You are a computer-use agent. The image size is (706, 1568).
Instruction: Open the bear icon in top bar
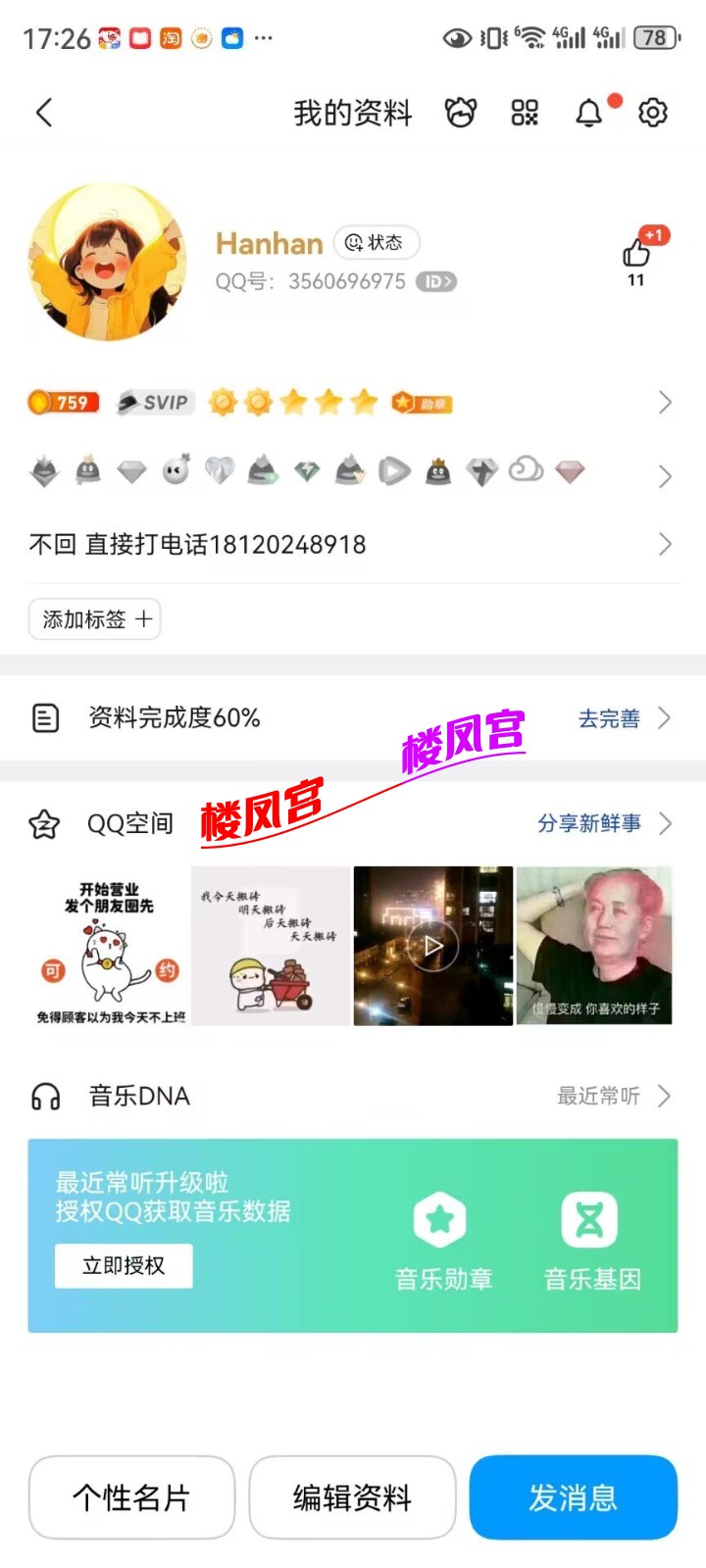click(x=460, y=113)
